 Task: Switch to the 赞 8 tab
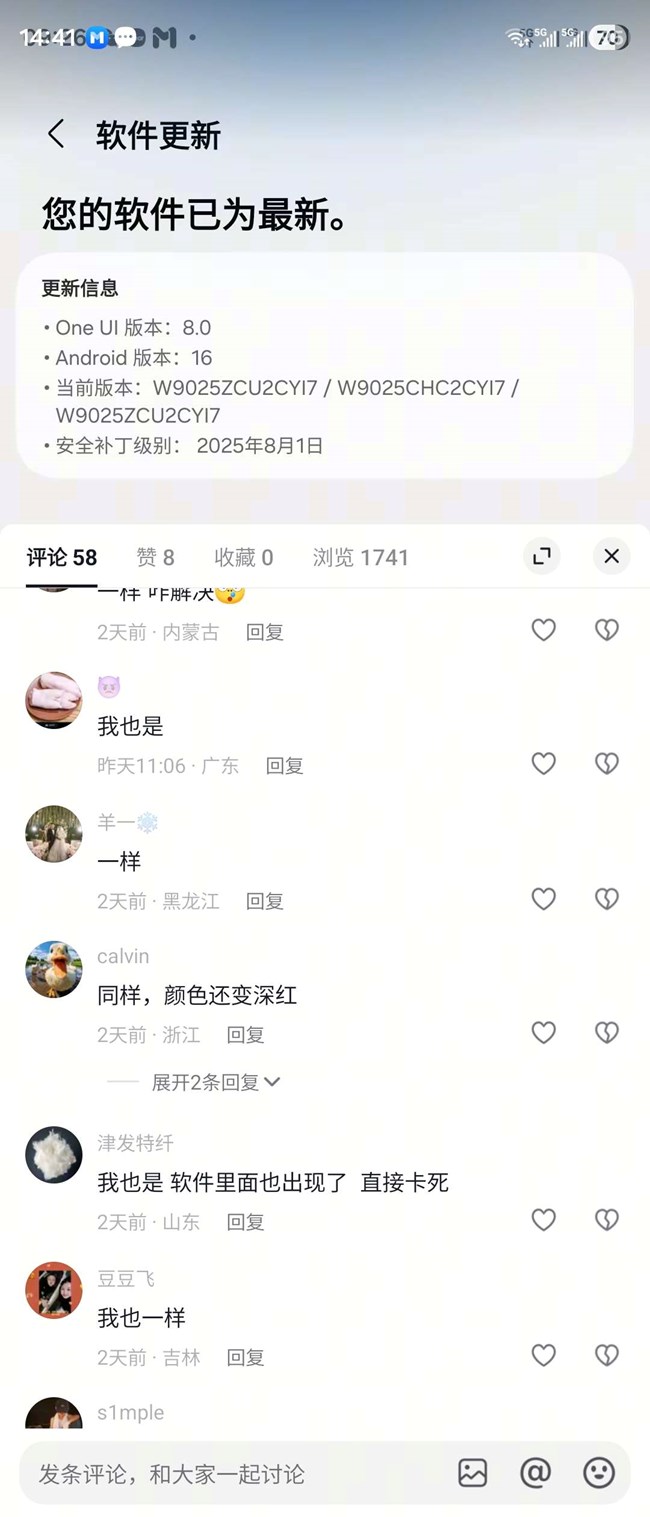pos(155,557)
